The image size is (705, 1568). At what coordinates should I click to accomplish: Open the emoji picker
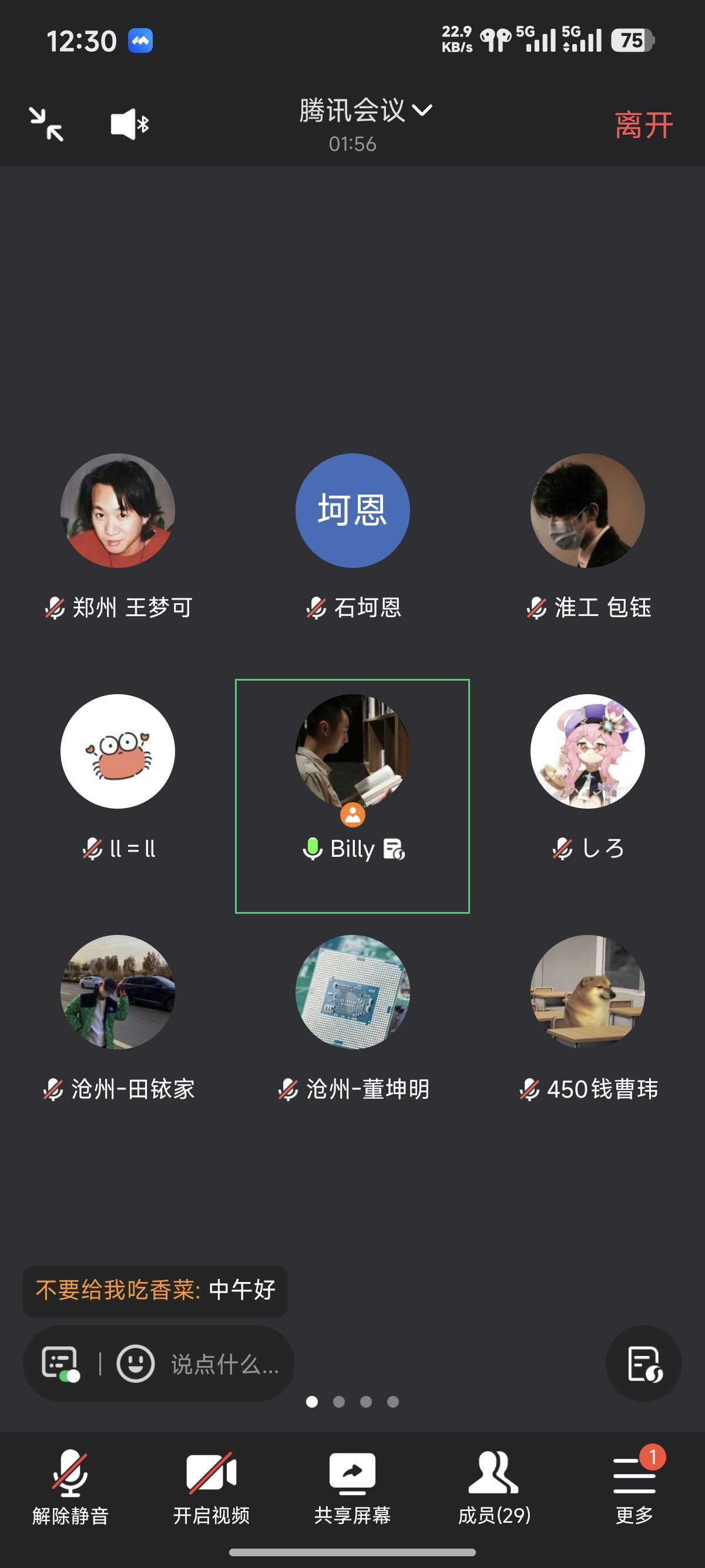135,1364
